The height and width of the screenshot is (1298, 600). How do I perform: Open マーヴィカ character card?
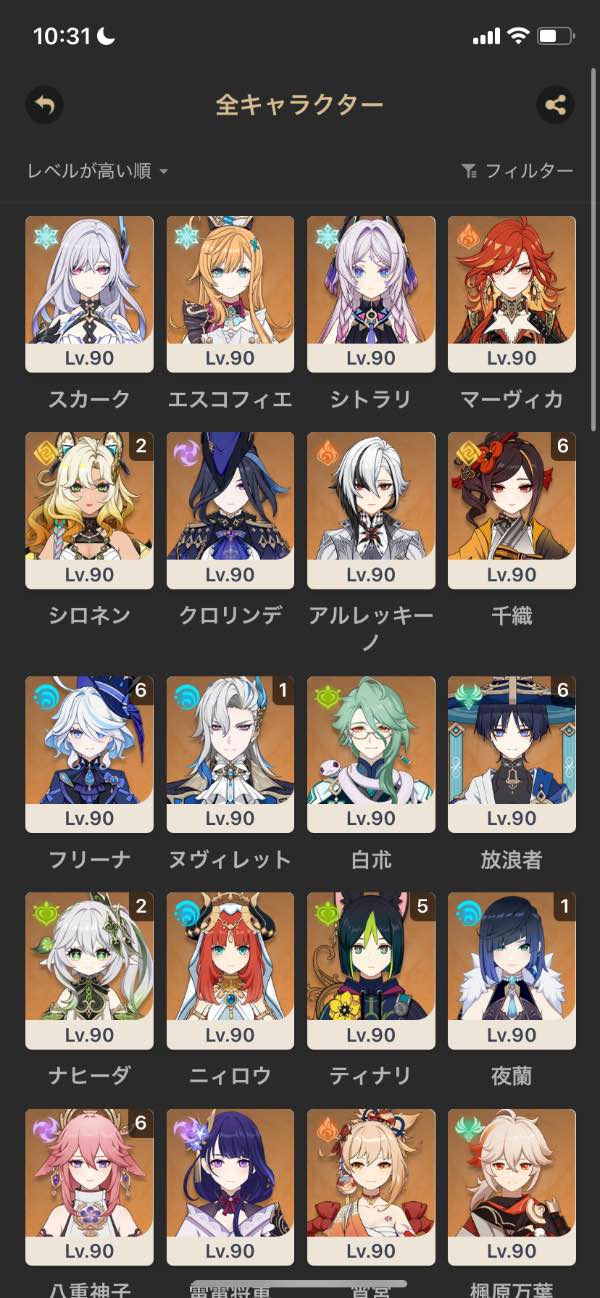[x=512, y=294]
